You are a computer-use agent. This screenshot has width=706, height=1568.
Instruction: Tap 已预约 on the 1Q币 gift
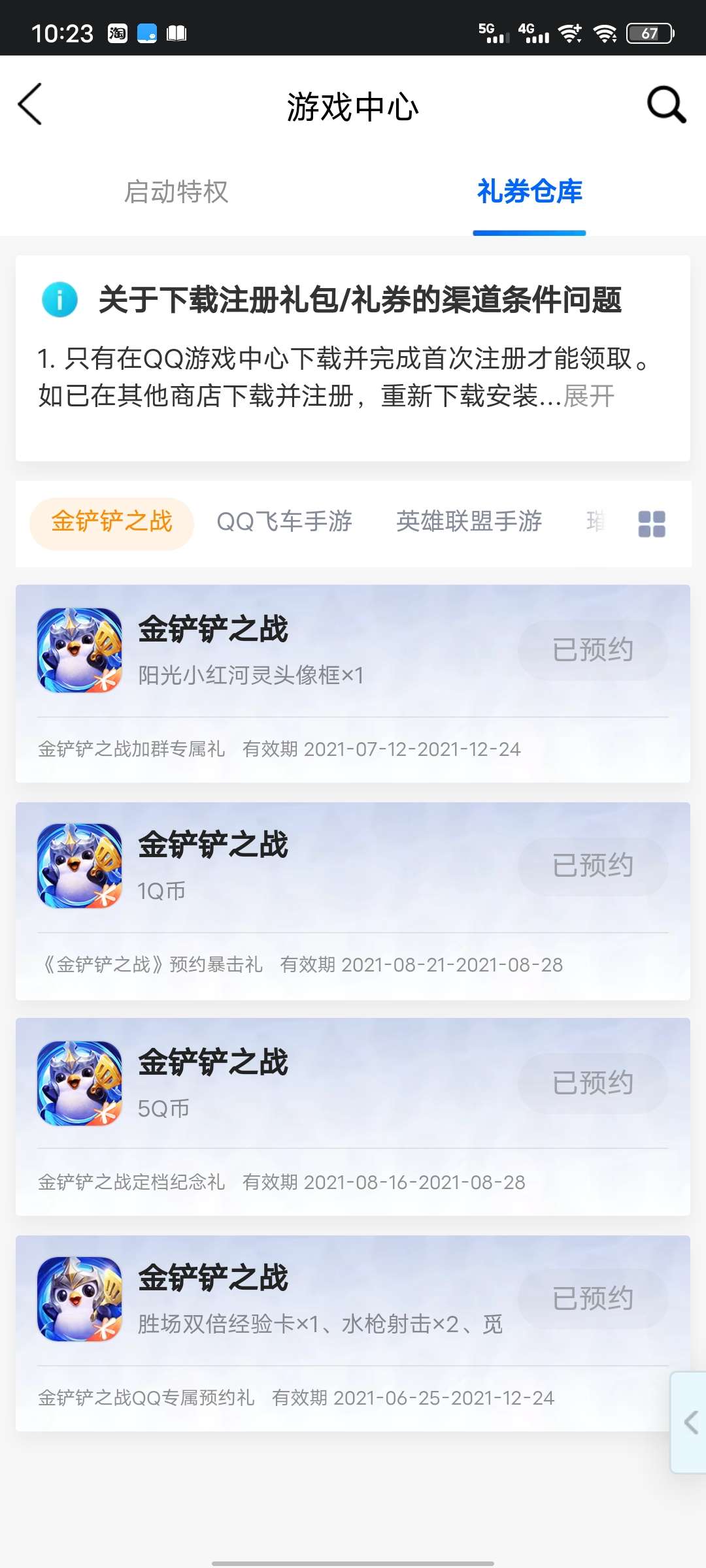point(592,866)
